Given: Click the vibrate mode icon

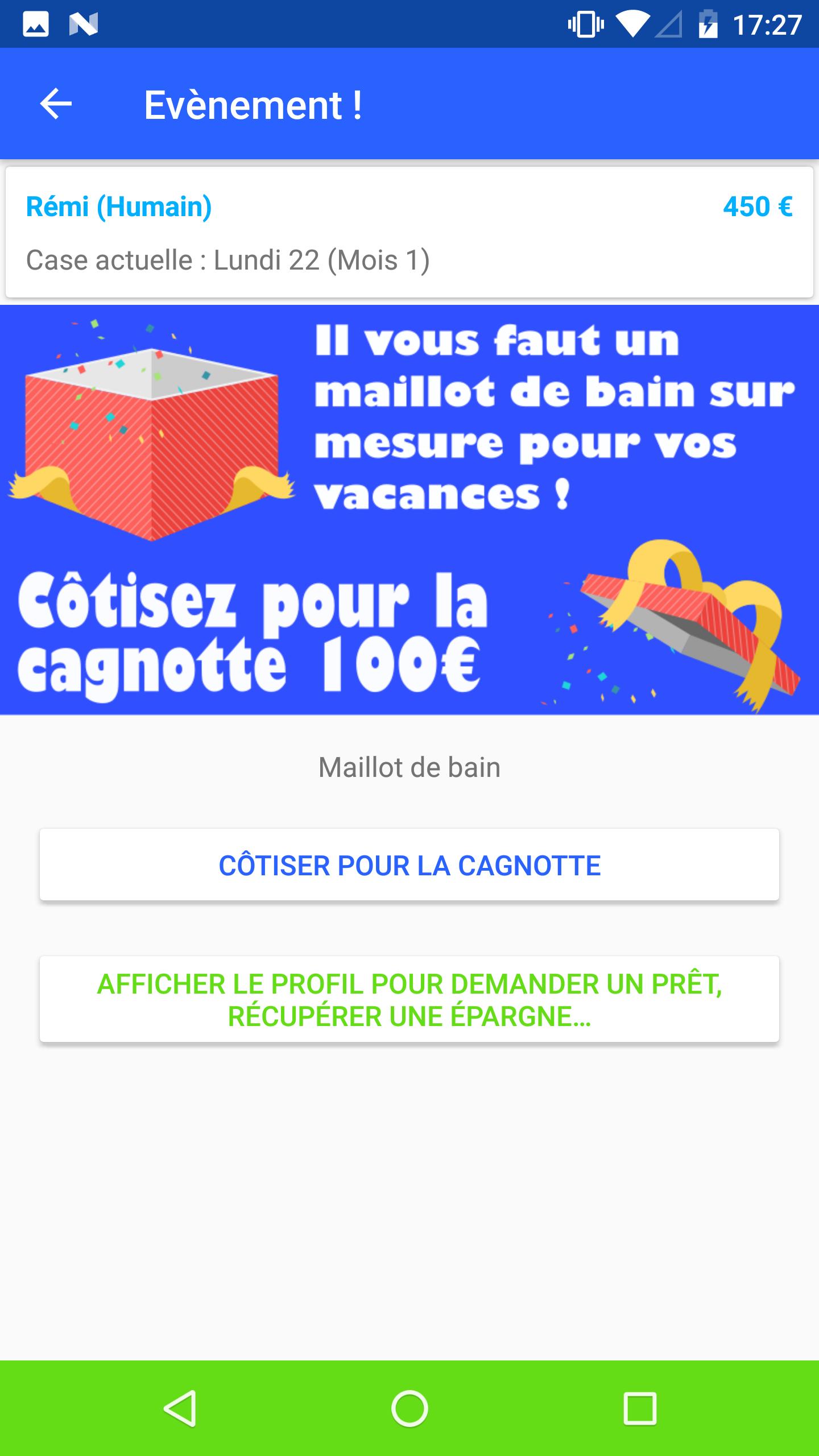Looking at the screenshot, I should pos(586,24).
